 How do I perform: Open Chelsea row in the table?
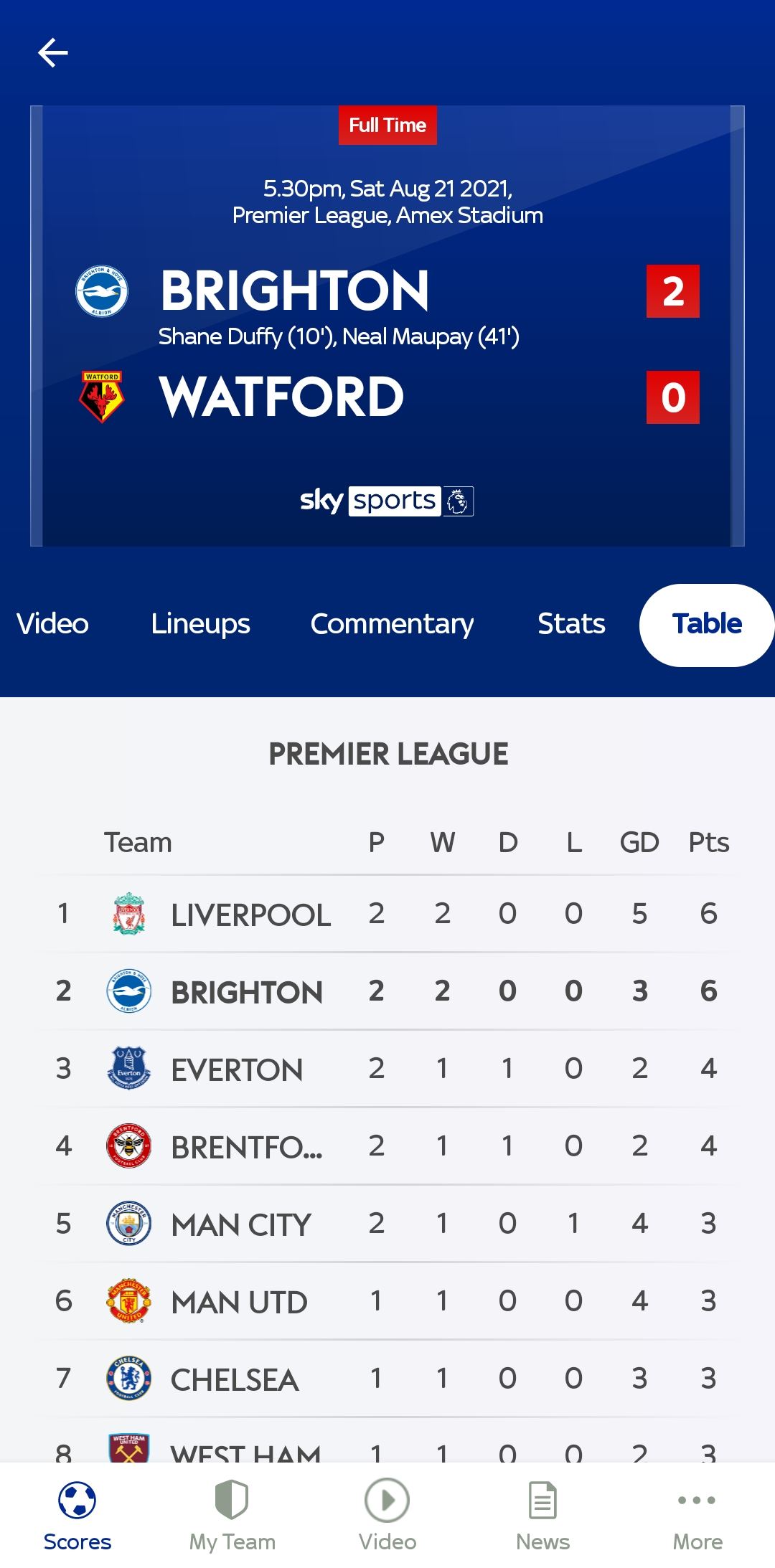[x=387, y=1379]
